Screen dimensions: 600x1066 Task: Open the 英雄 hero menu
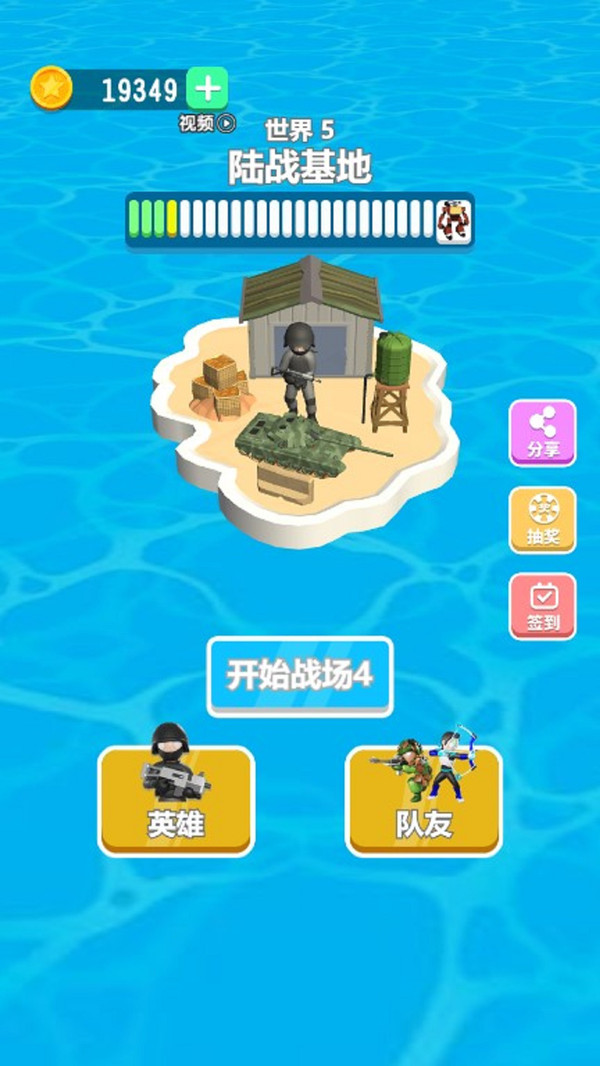coord(176,802)
